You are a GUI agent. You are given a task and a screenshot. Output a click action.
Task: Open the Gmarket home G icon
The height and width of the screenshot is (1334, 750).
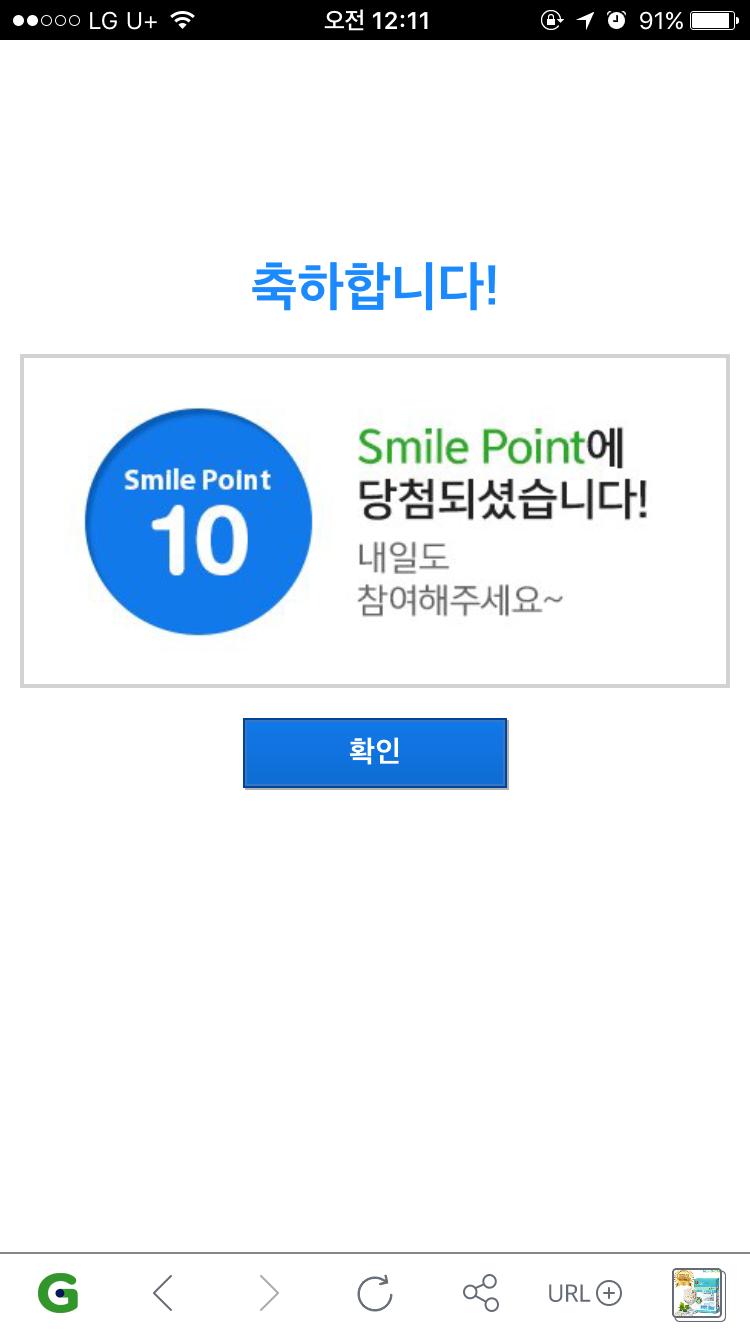point(59,1293)
